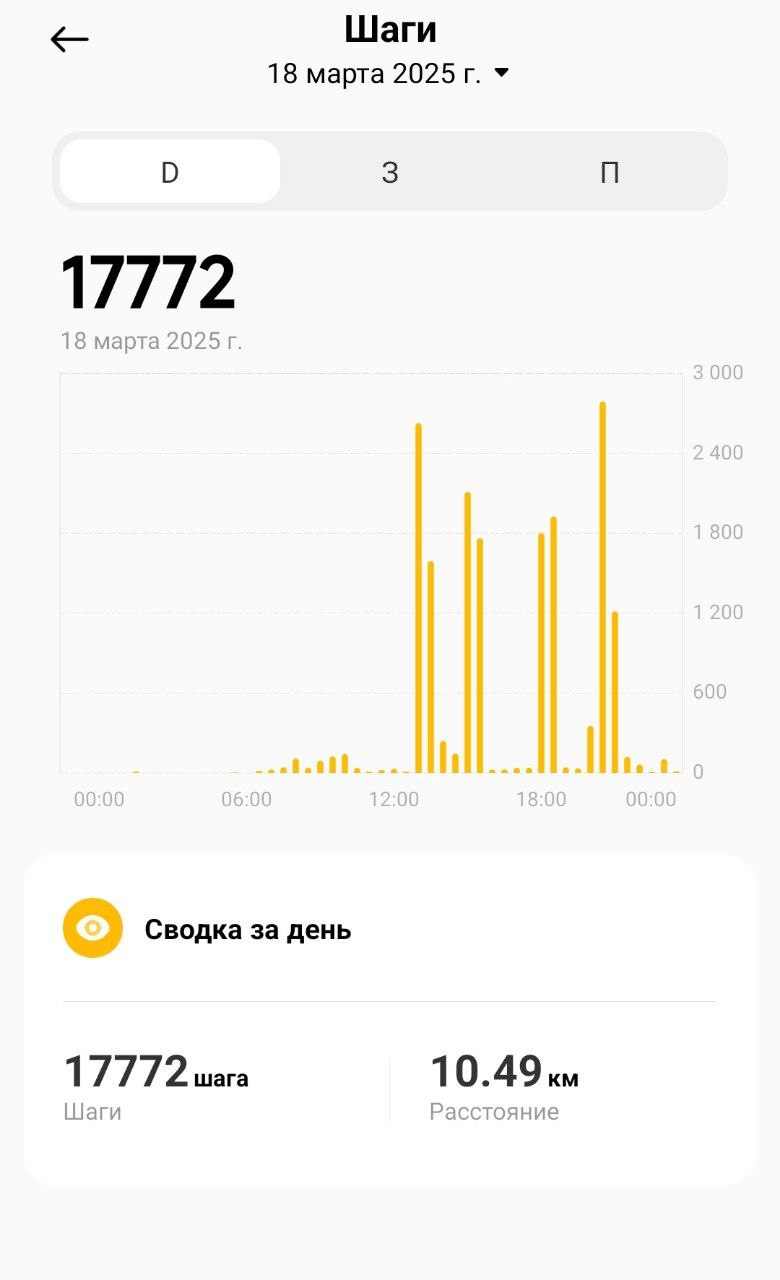Screen dimensions: 780x1280
Task: Select the D day tab
Action: (170, 172)
